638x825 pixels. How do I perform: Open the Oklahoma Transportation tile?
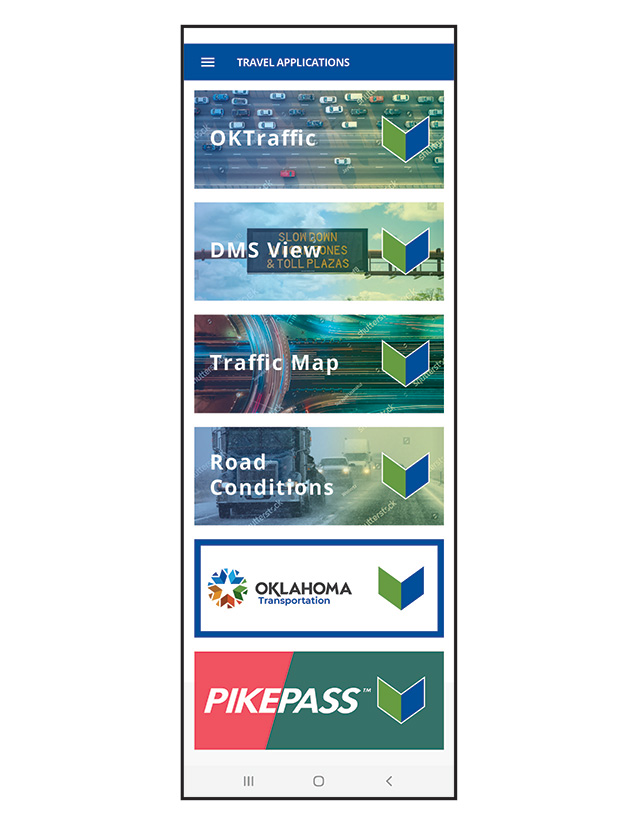(318, 588)
